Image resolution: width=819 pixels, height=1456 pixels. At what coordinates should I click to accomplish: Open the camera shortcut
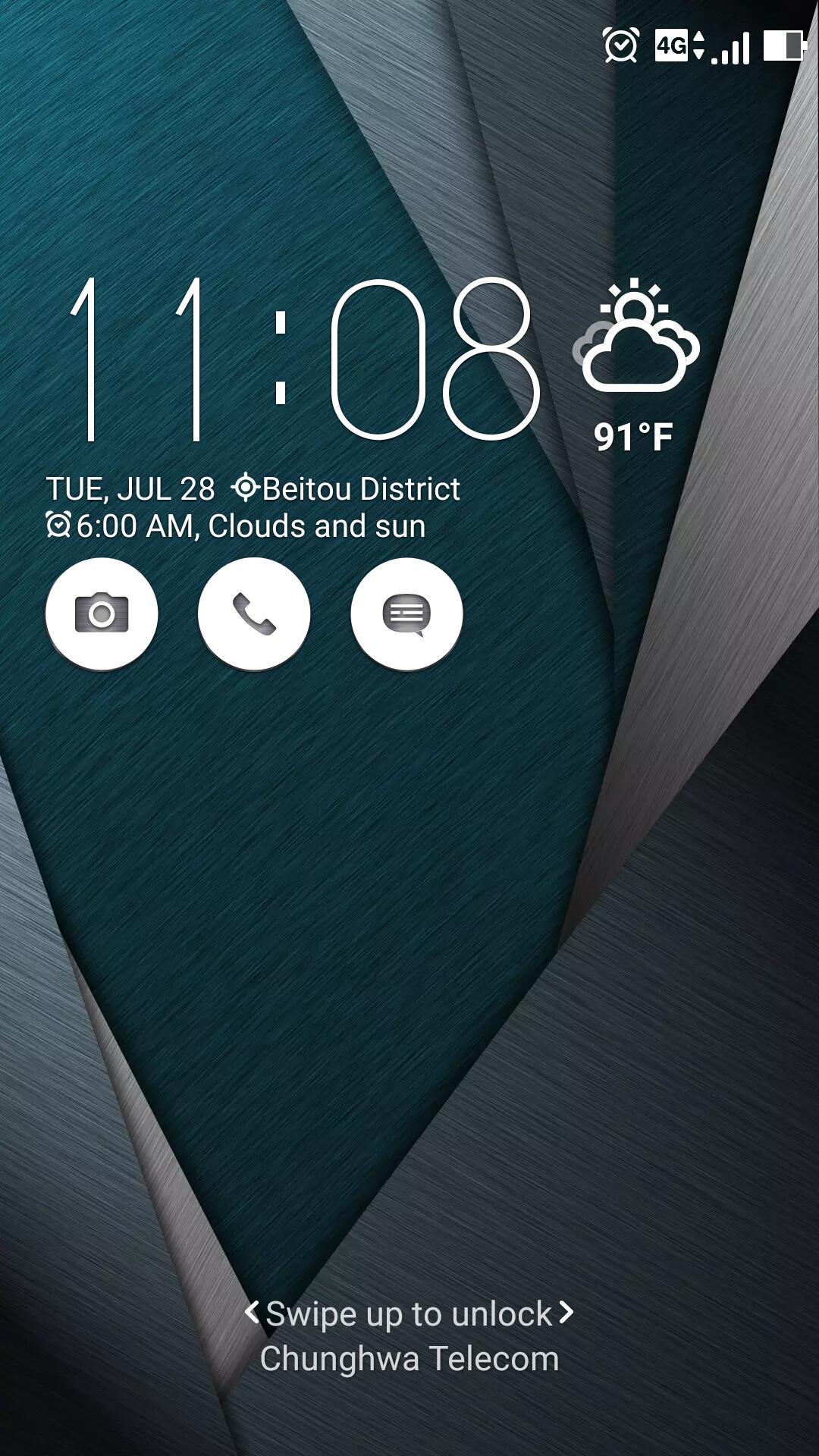[102, 613]
